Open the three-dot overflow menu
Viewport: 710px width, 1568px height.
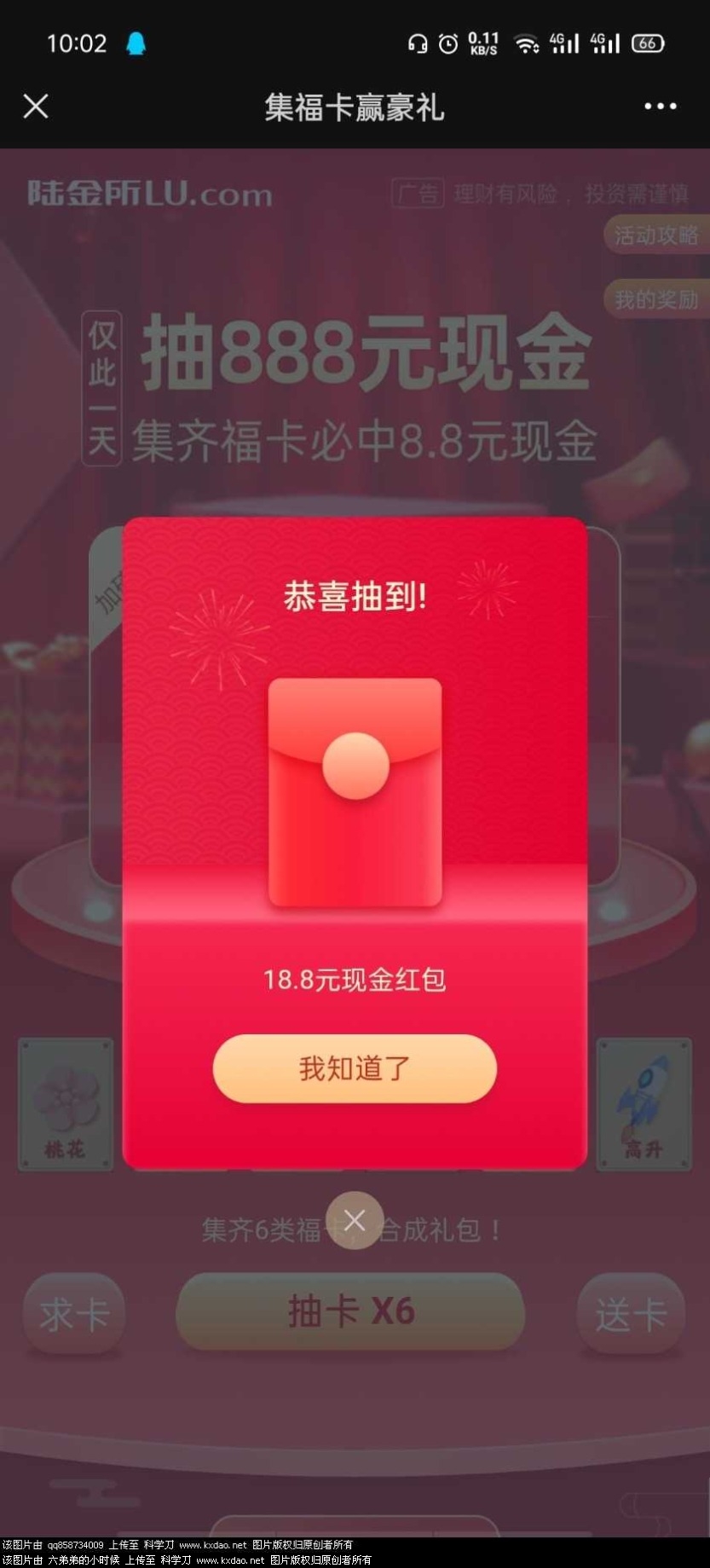coord(660,107)
